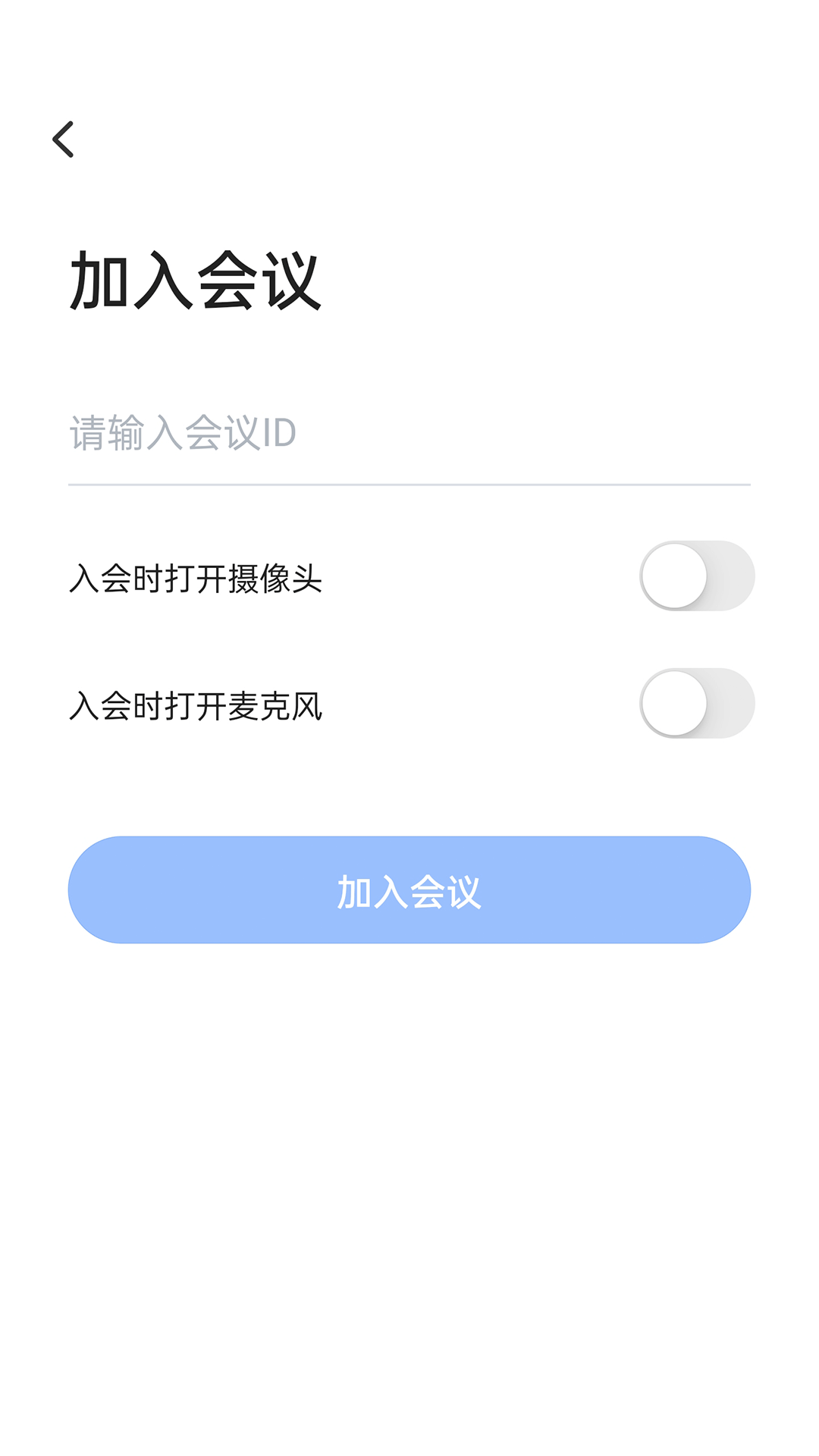Turn on microphone when joining
This screenshot has height=1456, width=819.
click(697, 703)
